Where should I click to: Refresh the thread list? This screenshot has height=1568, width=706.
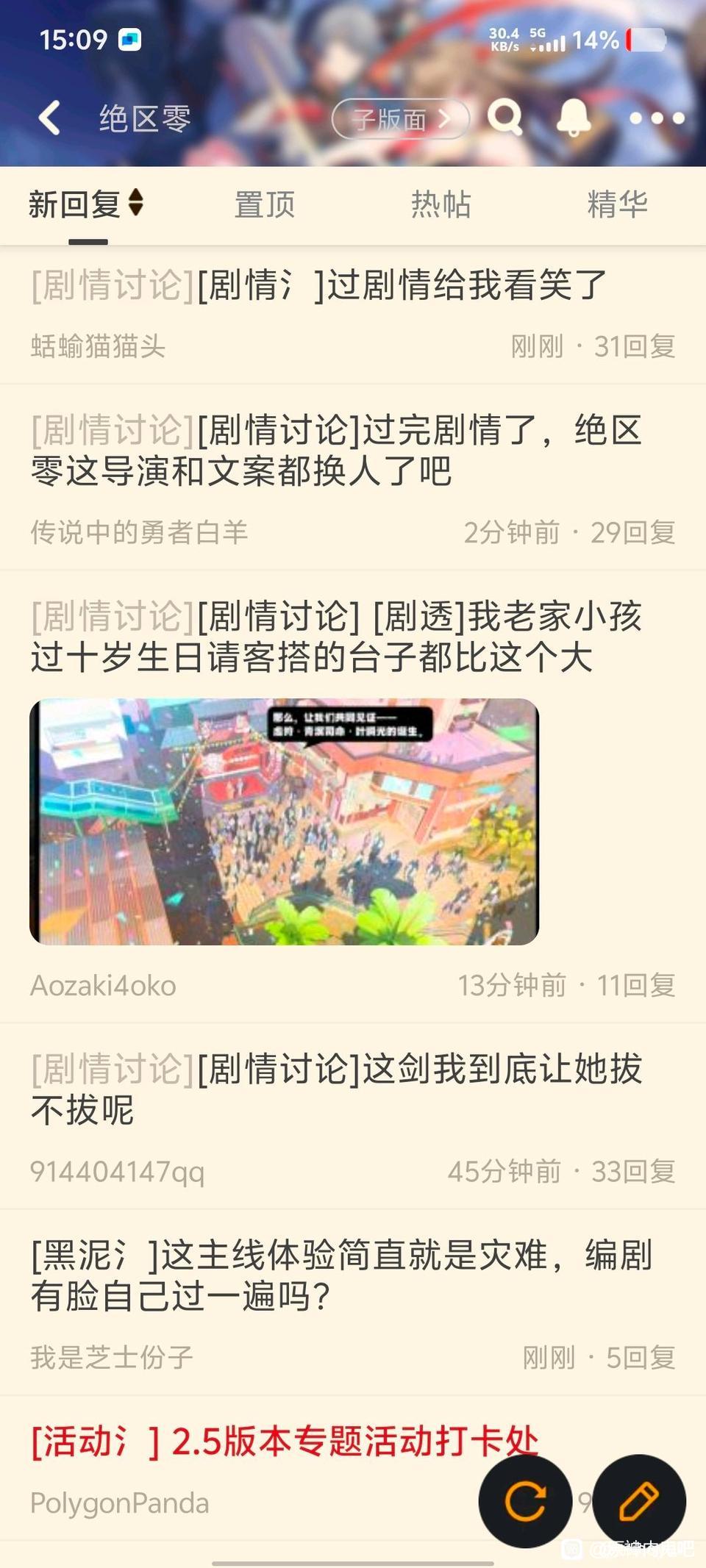525,1501
